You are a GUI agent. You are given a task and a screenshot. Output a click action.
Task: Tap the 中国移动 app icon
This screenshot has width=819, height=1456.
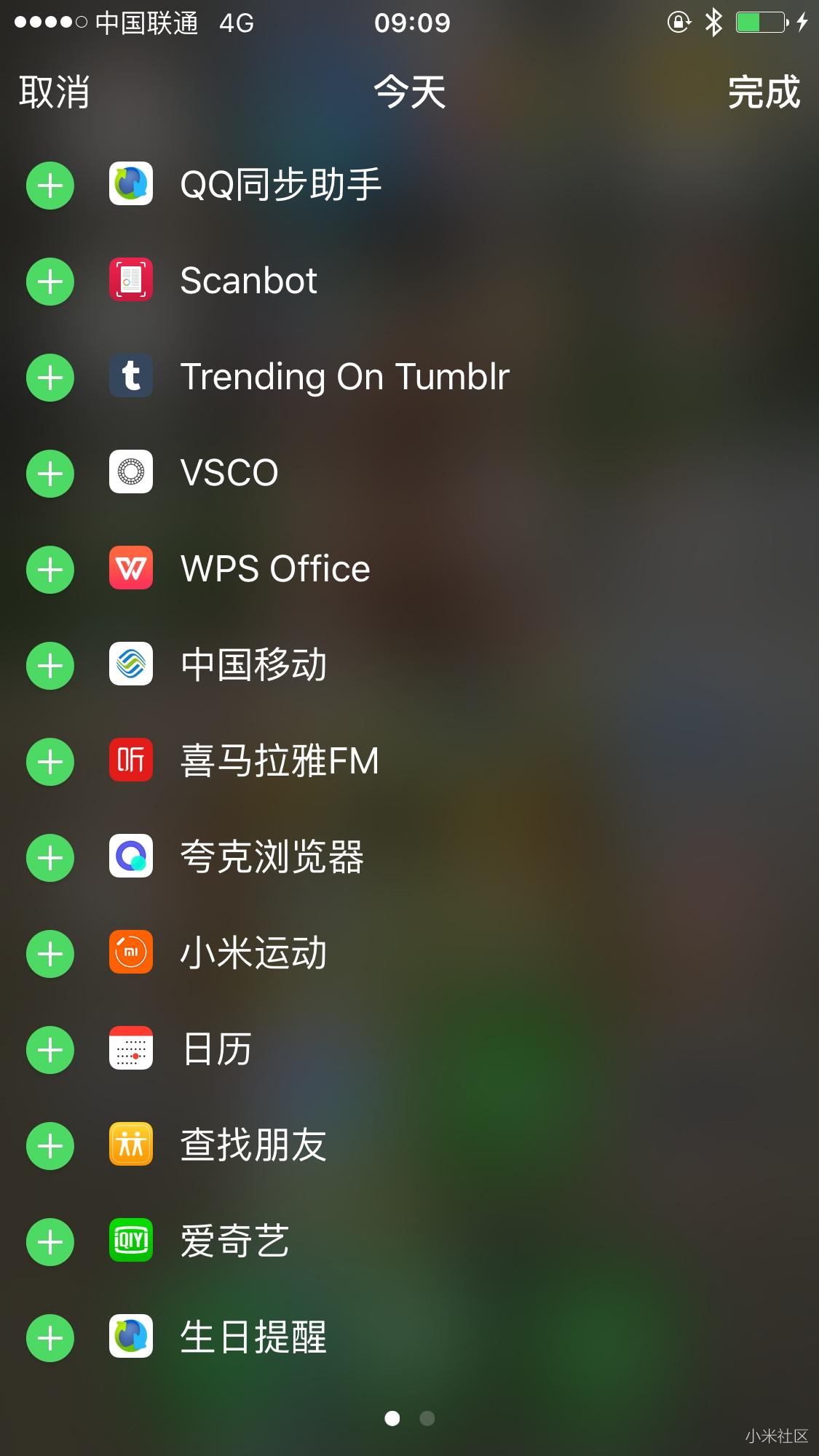[131, 664]
